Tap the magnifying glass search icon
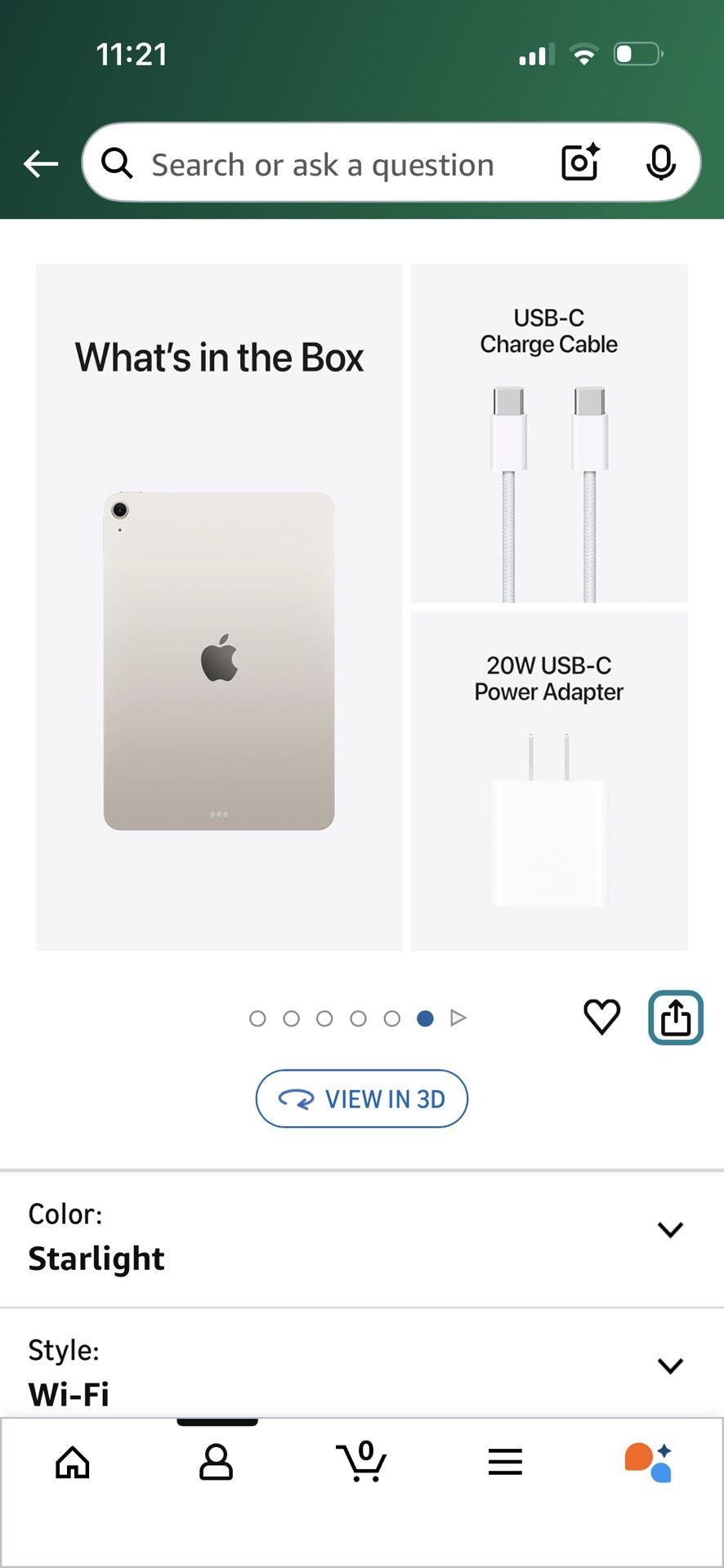This screenshot has height=1568, width=724. [x=117, y=163]
